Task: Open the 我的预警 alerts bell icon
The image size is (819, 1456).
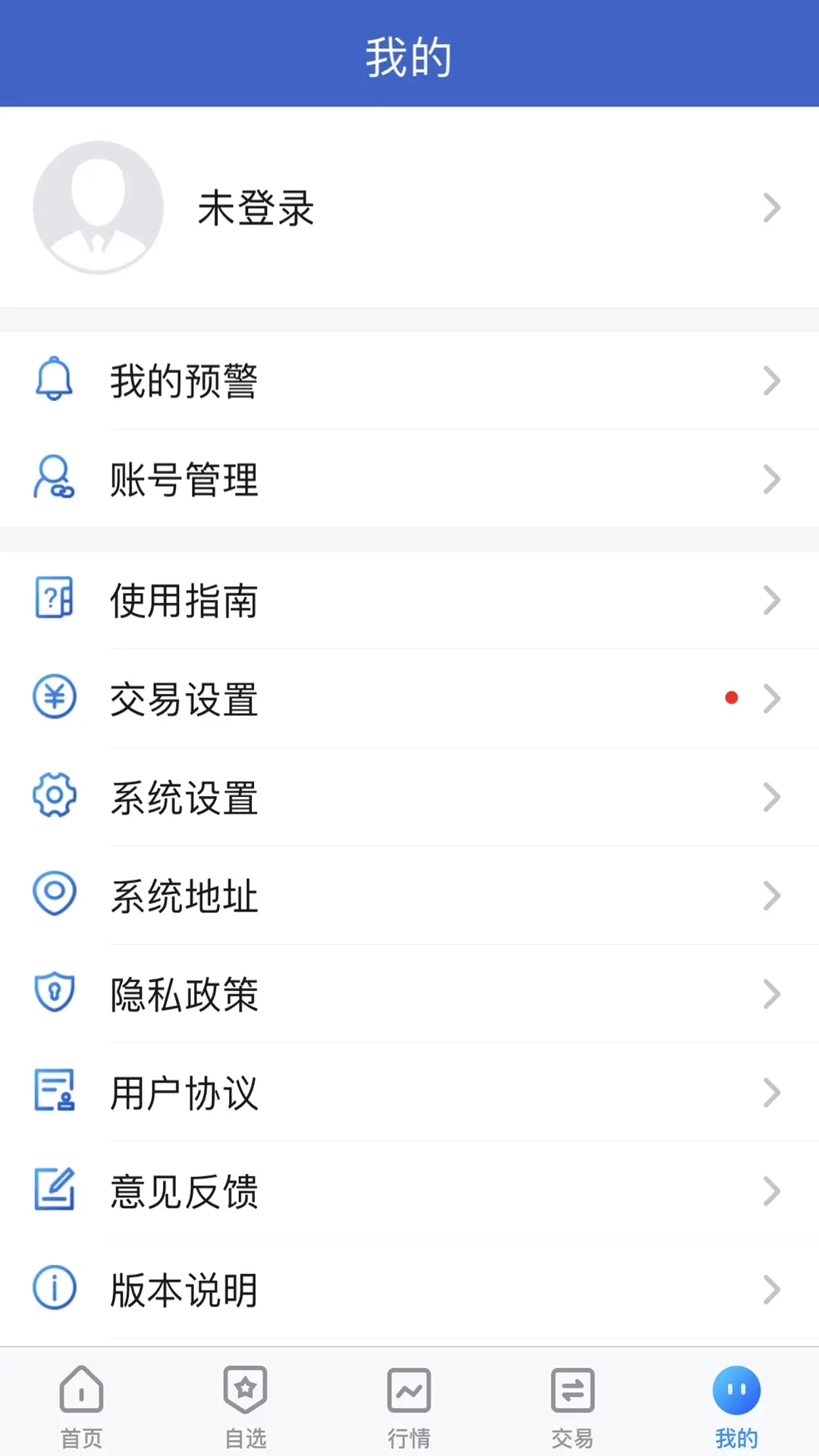Action: [x=52, y=381]
